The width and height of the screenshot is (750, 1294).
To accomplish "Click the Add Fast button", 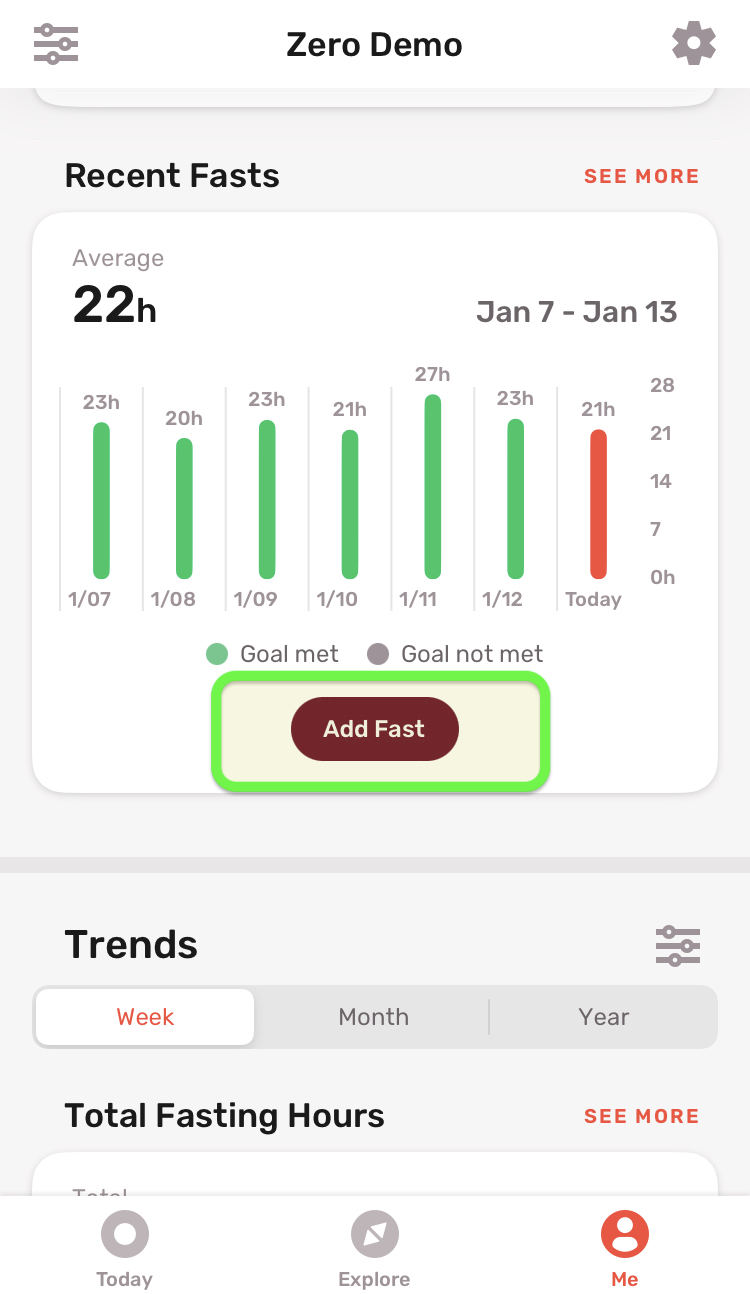I will (374, 729).
